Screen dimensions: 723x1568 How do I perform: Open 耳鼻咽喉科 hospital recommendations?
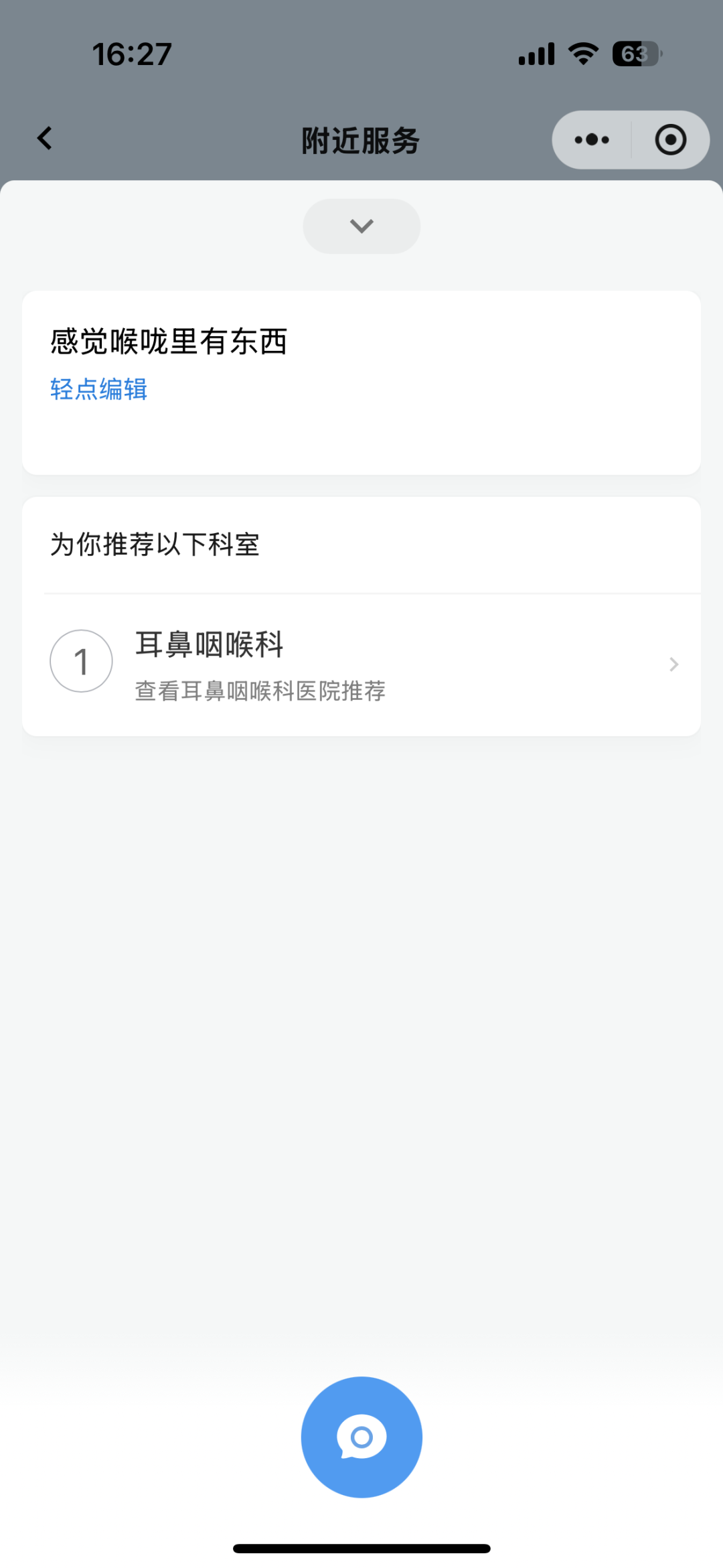coord(361,664)
